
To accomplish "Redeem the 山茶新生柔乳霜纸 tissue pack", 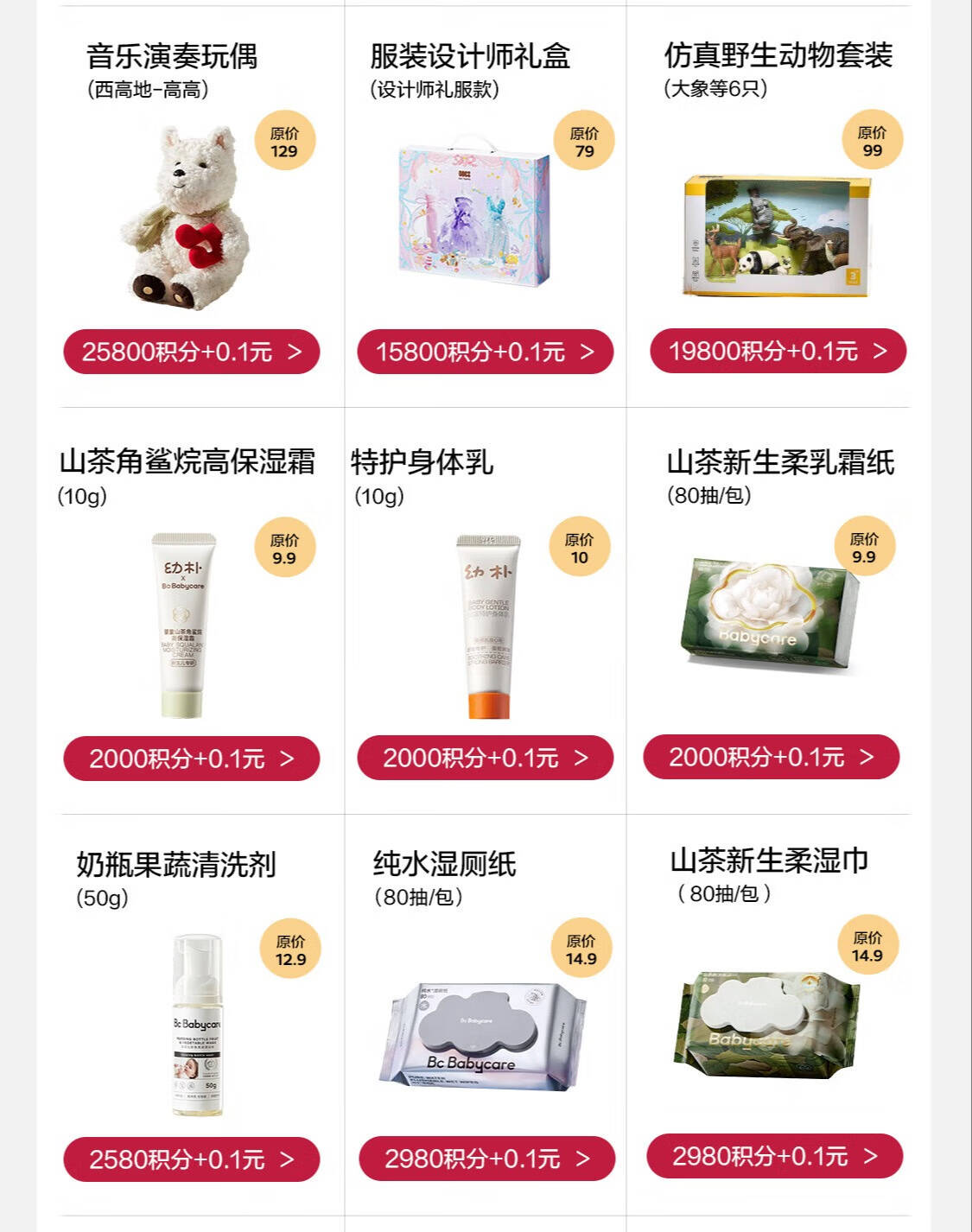I will point(771,757).
